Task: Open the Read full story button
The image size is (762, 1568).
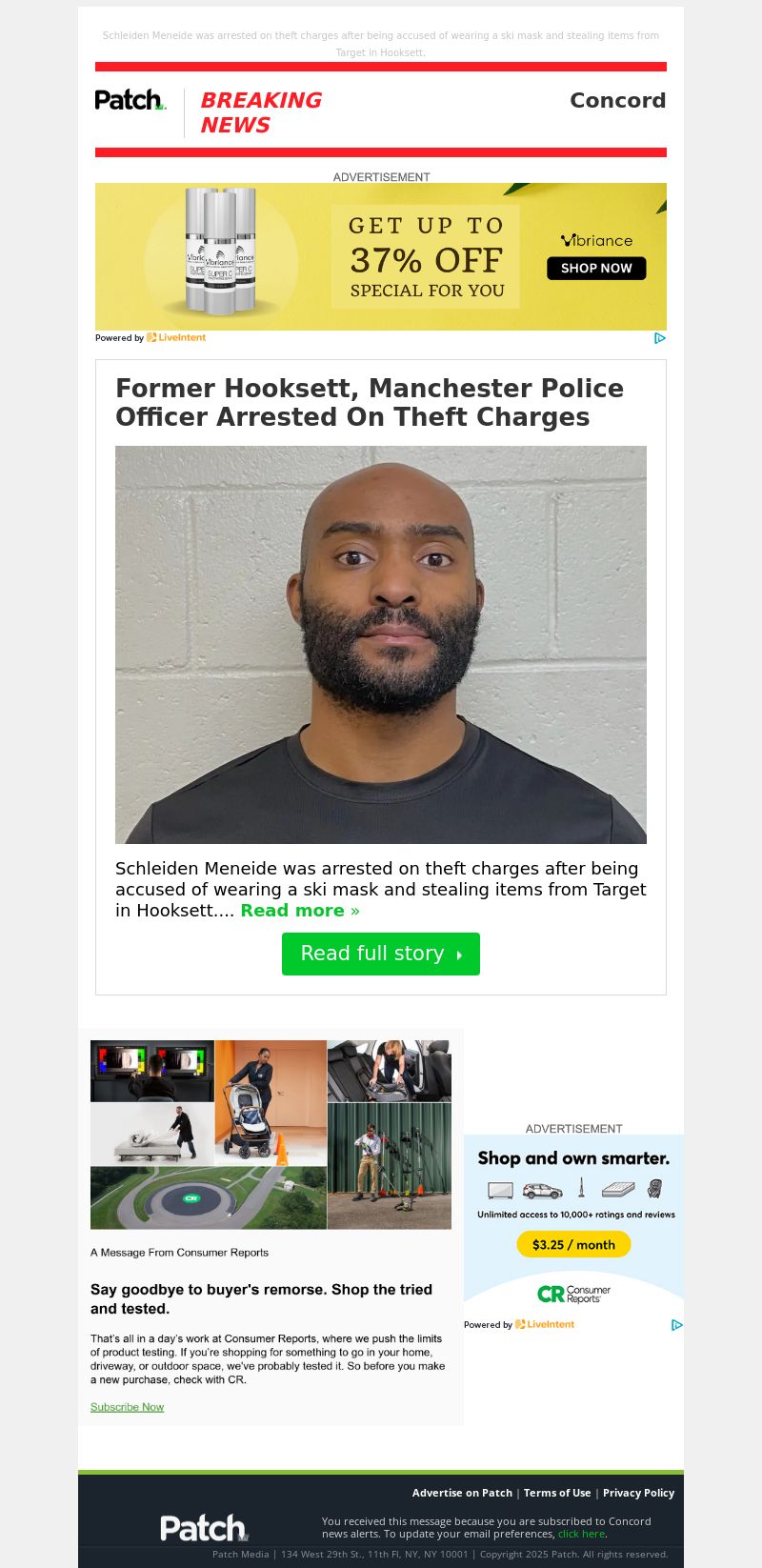Action: tap(380, 954)
